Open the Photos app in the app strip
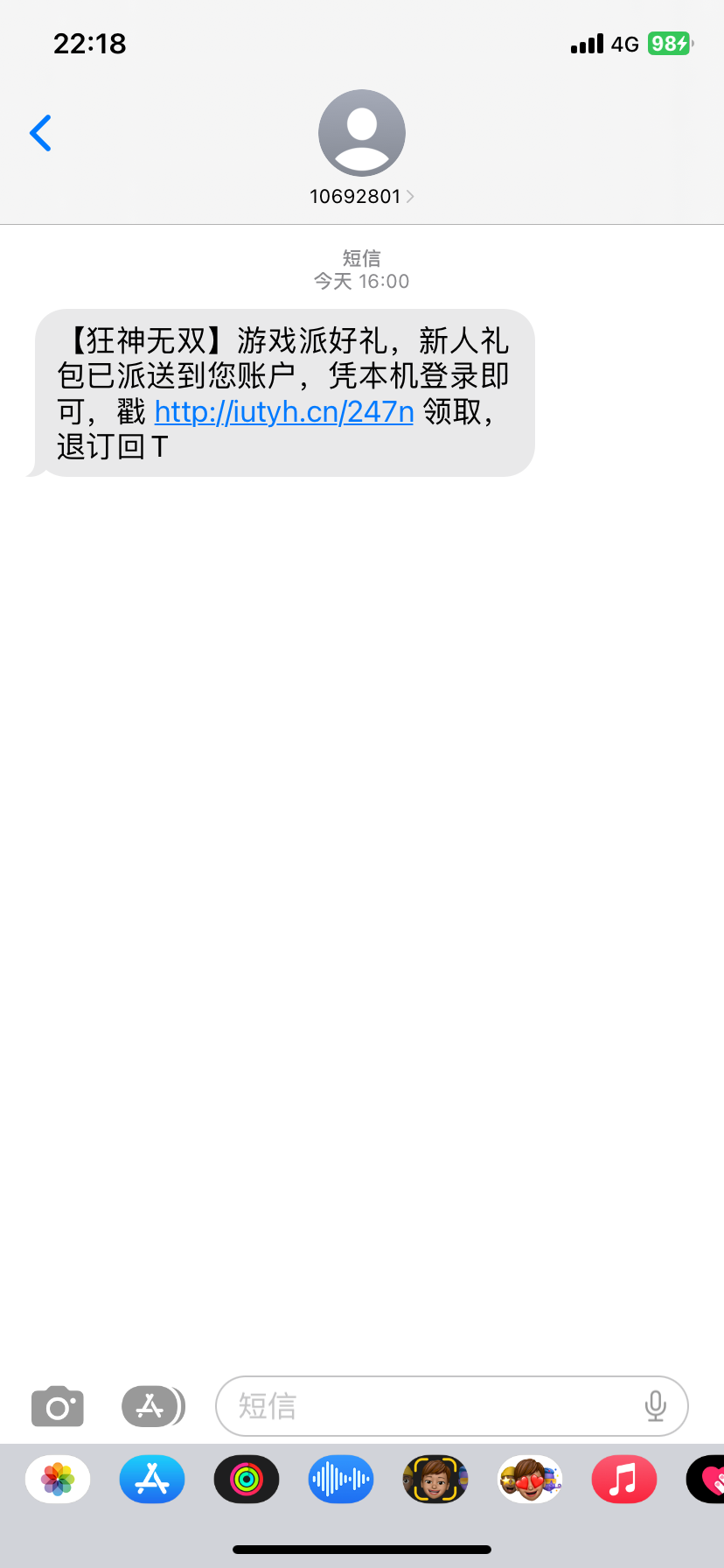Image resolution: width=724 pixels, height=1568 pixels. (58, 1480)
